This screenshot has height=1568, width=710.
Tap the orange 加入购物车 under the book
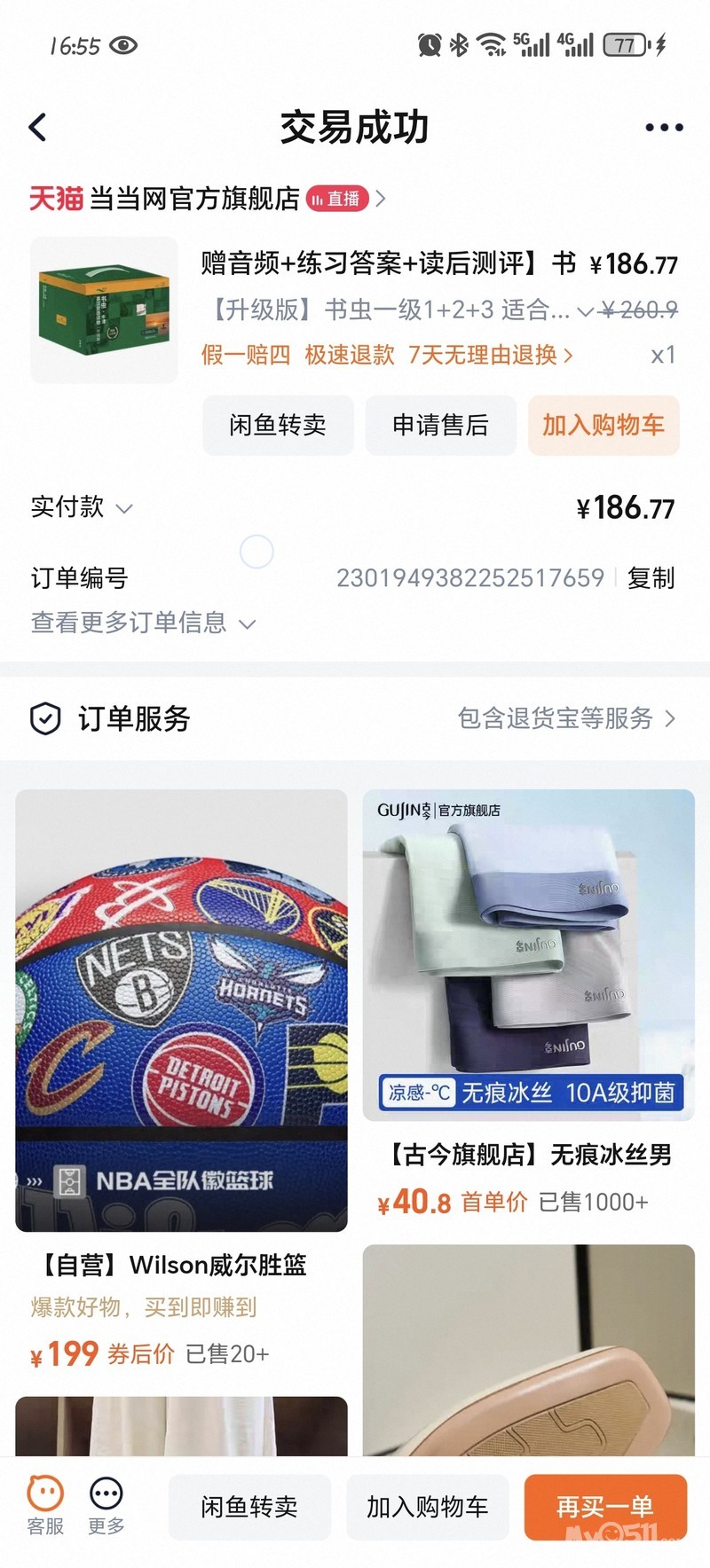point(603,426)
